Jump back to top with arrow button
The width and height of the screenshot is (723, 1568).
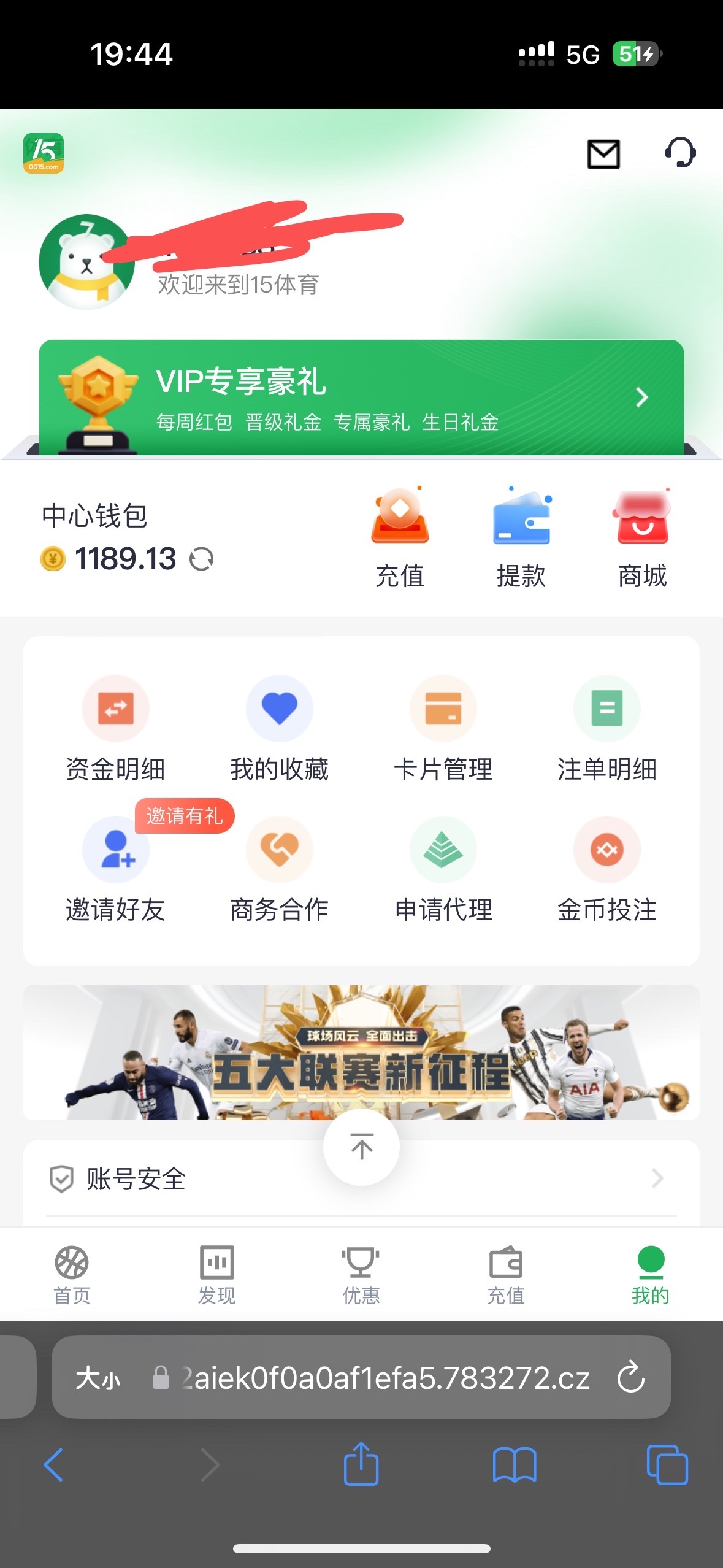coord(361,1146)
